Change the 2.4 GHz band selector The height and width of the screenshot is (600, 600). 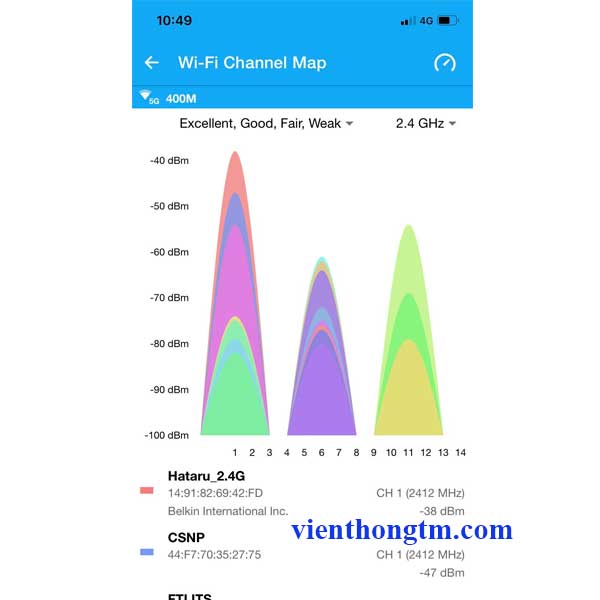[x=425, y=124]
